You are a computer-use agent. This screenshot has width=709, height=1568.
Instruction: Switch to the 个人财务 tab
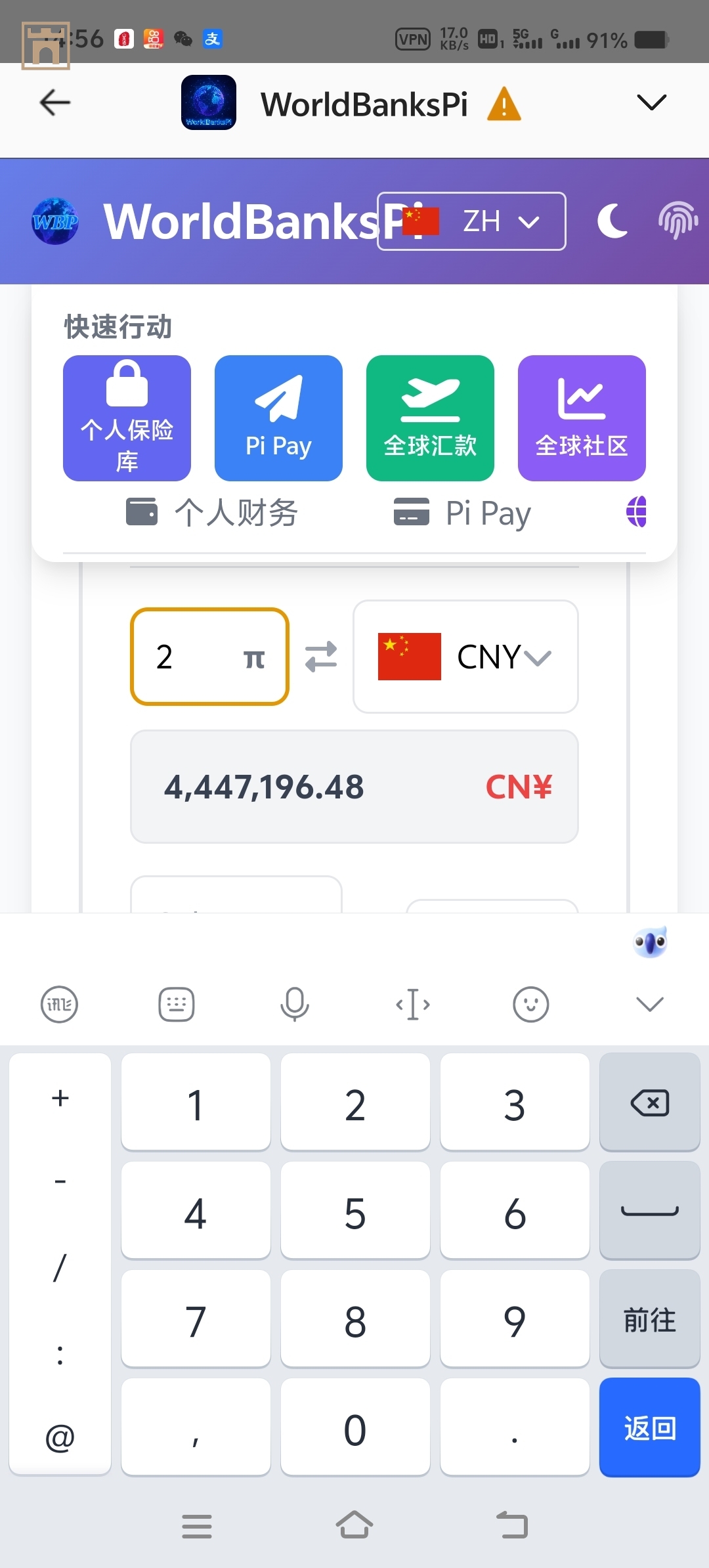[x=212, y=513]
